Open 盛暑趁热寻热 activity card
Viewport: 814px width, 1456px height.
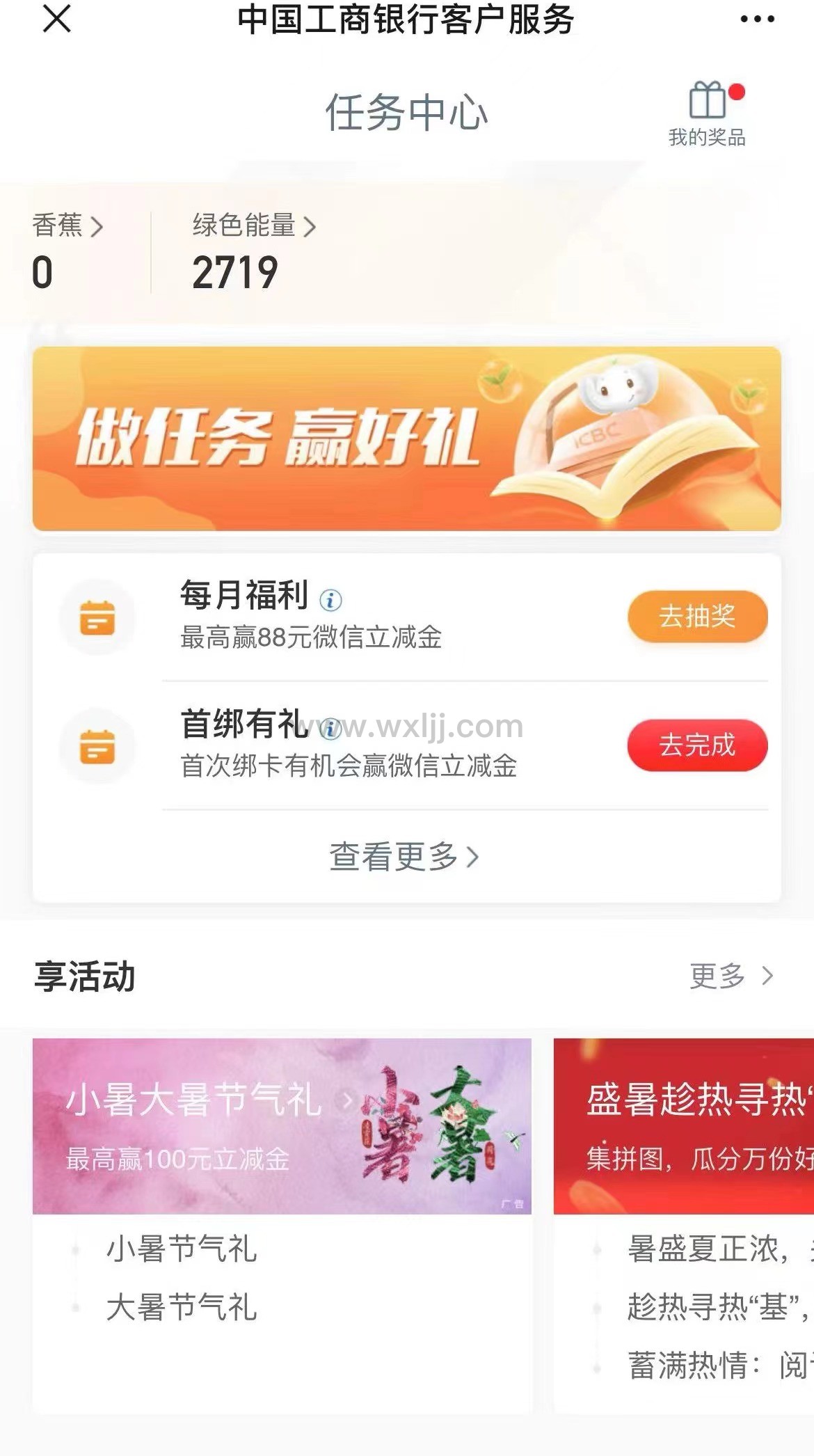pos(685,1126)
